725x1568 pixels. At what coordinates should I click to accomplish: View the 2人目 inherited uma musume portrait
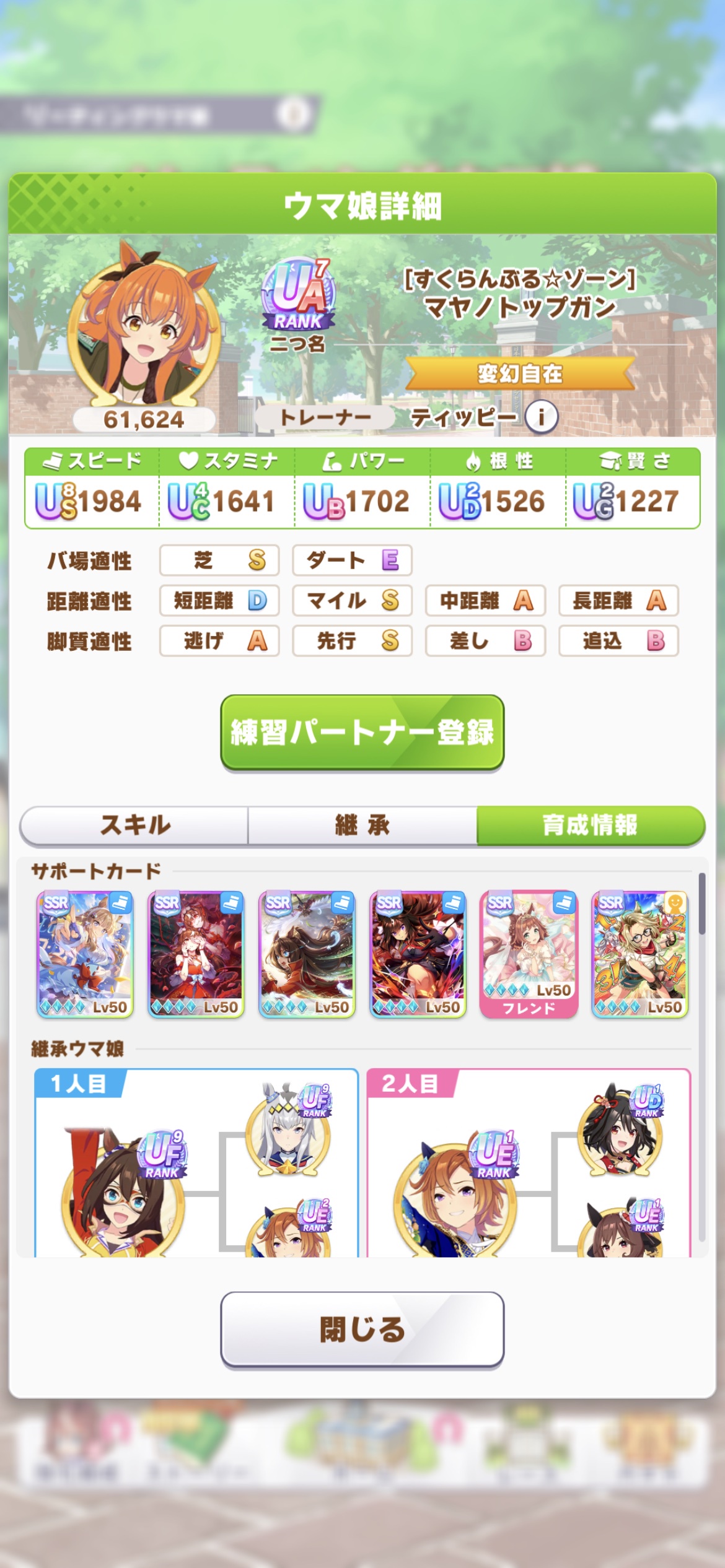click(455, 1198)
